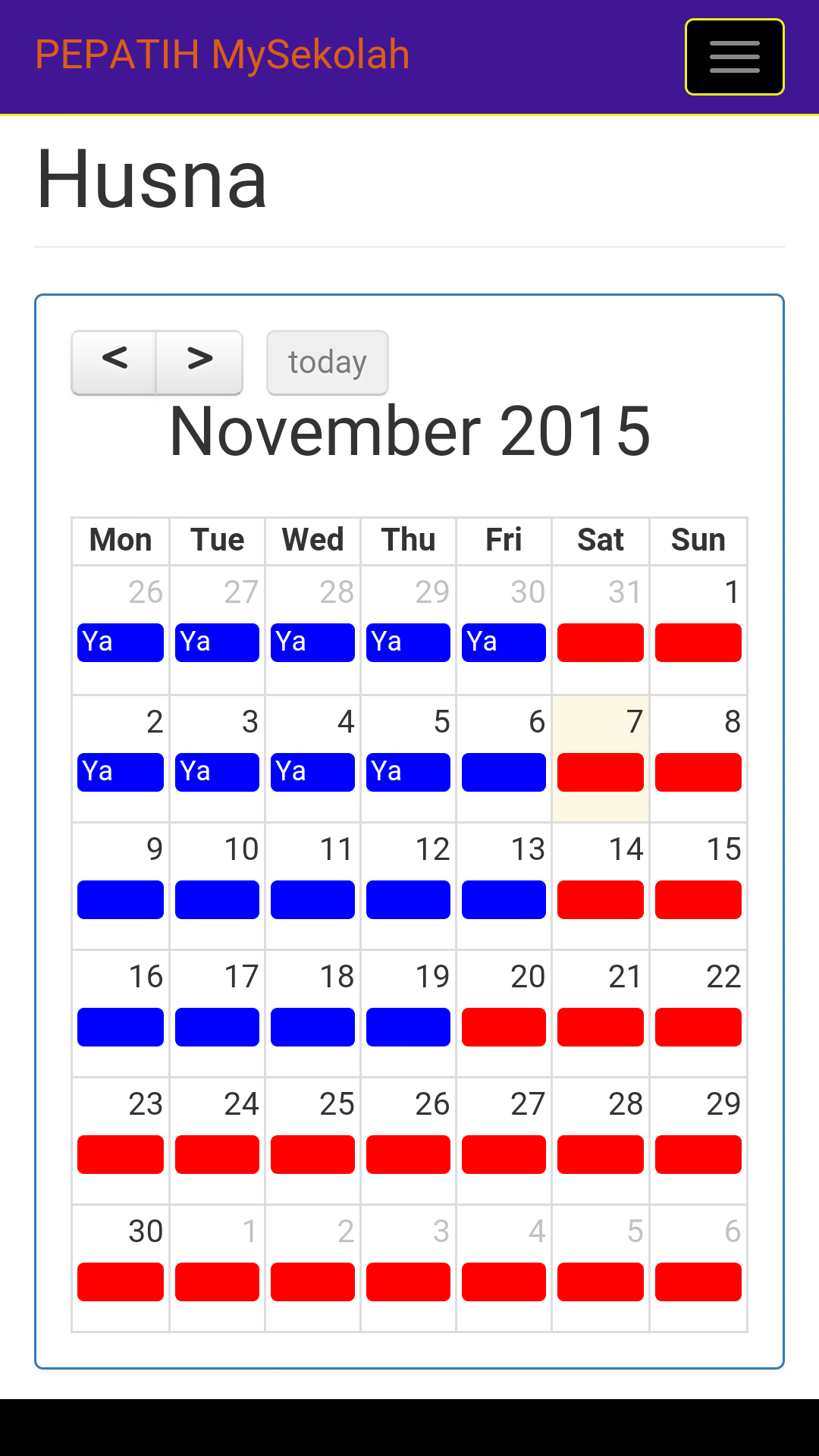Open the red event on November 25
This screenshot has height=1456, width=819.
[312, 1154]
